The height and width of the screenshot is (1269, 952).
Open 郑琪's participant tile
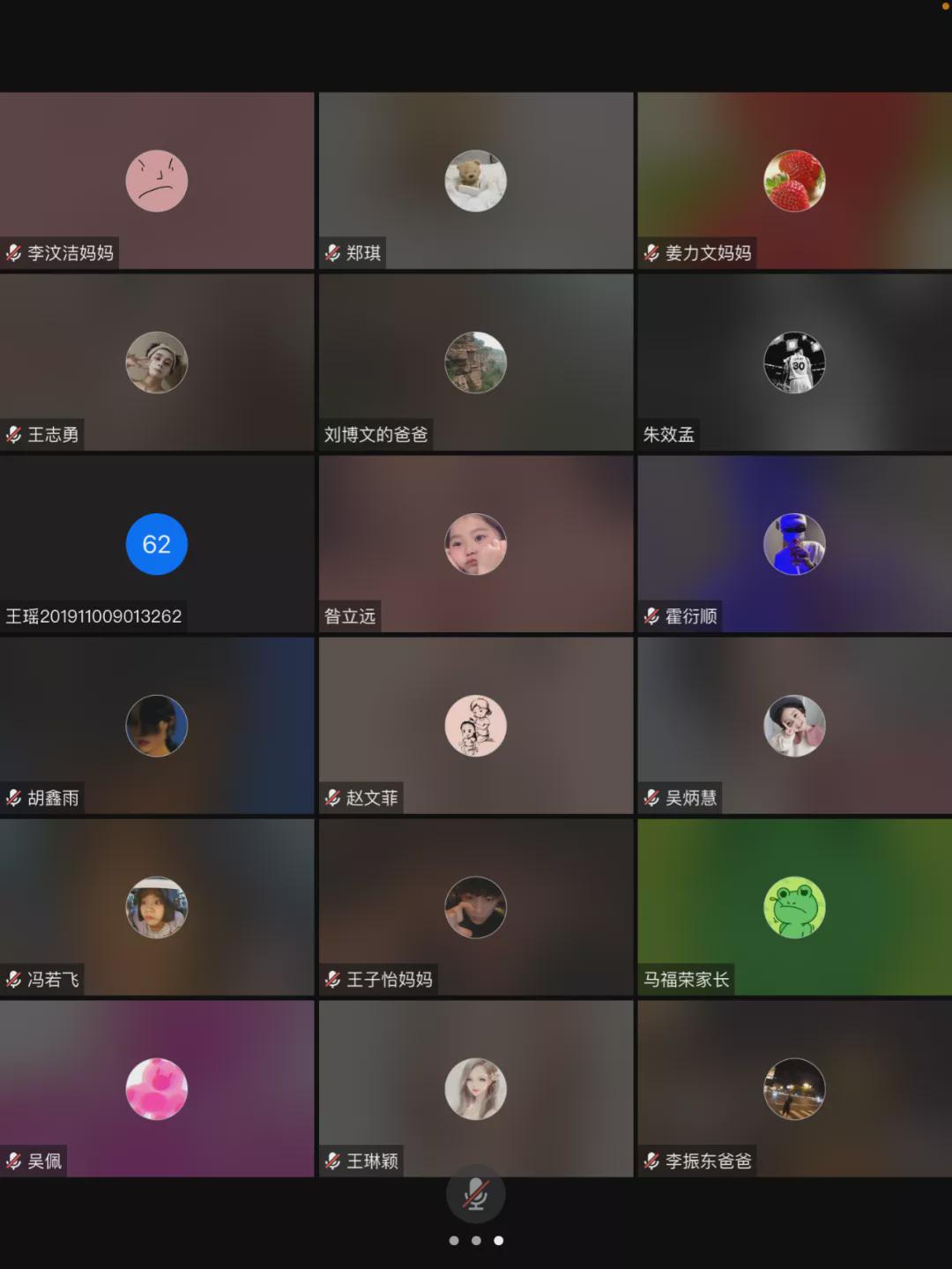coord(475,181)
